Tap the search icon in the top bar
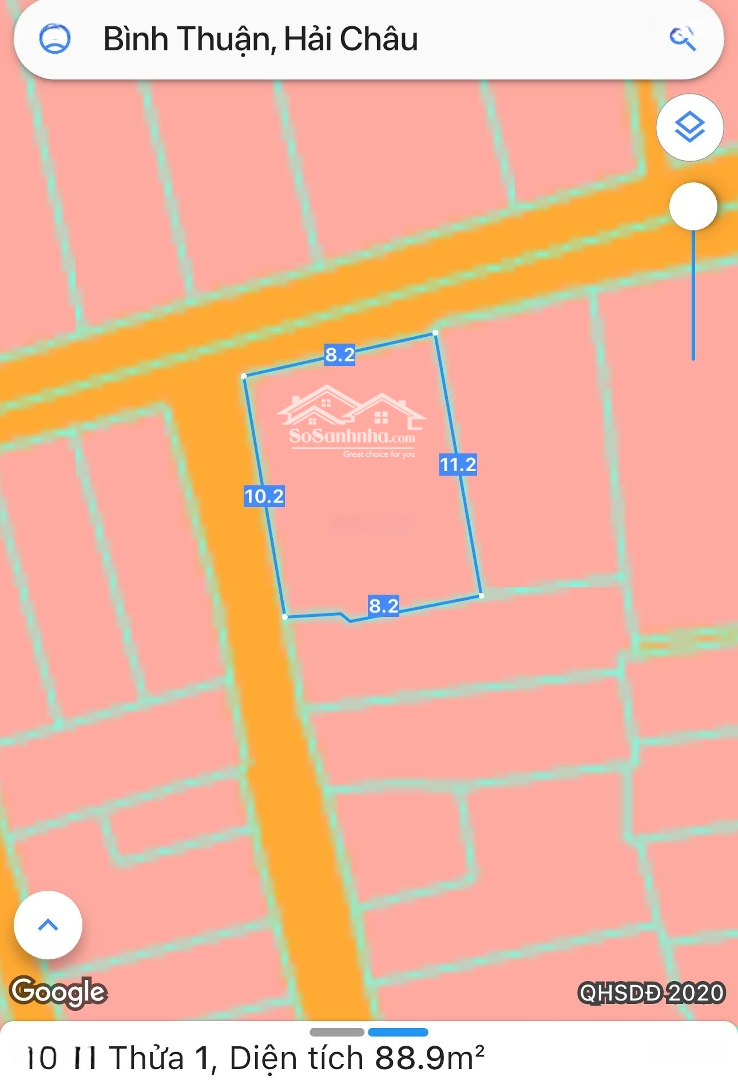Screen dimensions: 738x1080 pyautogui.click(x=682, y=39)
